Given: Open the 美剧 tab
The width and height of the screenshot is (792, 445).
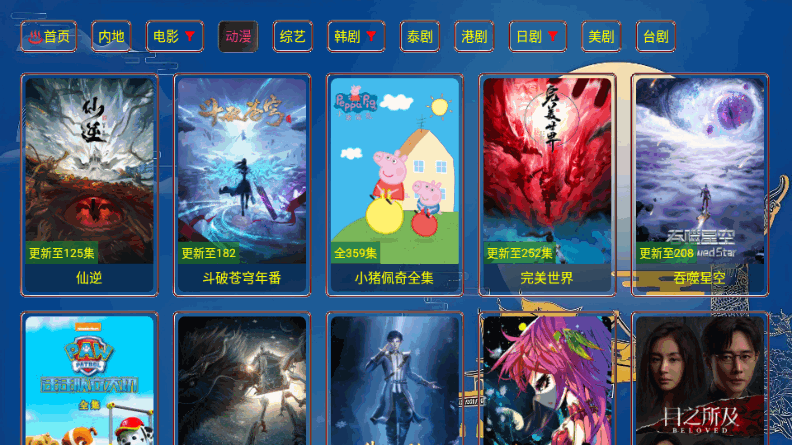Looking at the screenshot, I should coord(601,37).
